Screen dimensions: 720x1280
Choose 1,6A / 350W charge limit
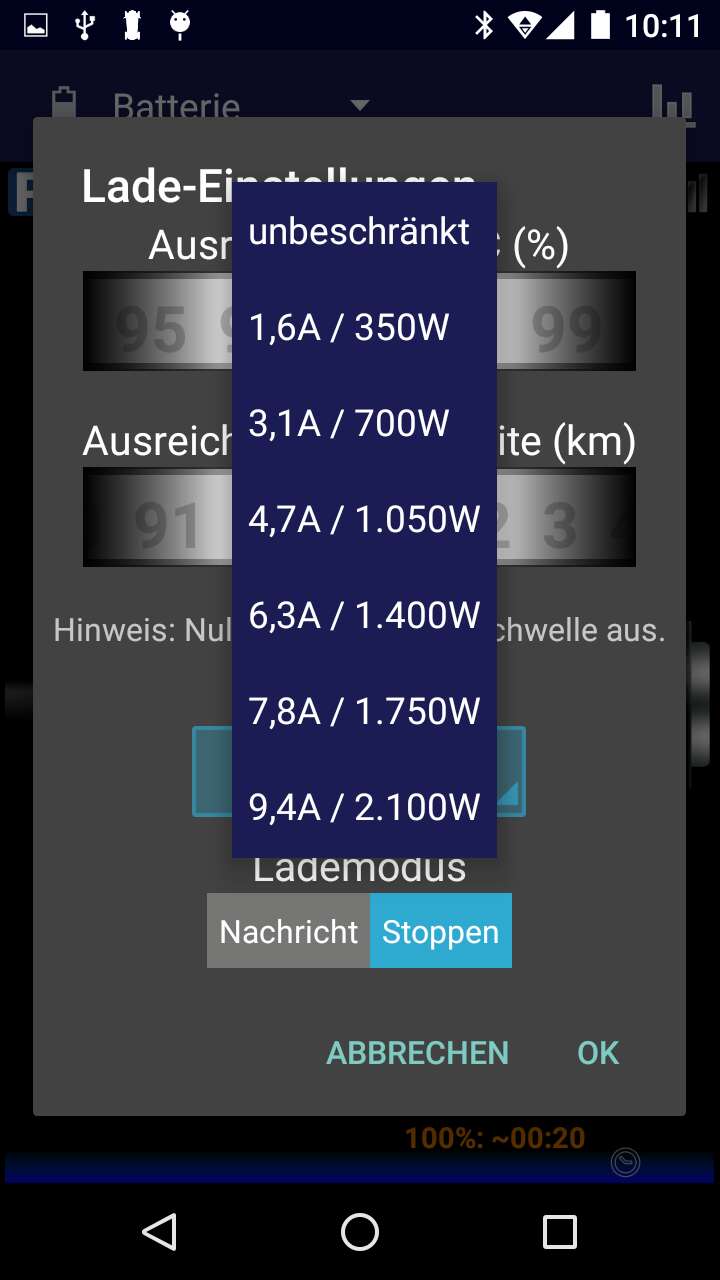(360, 327)
